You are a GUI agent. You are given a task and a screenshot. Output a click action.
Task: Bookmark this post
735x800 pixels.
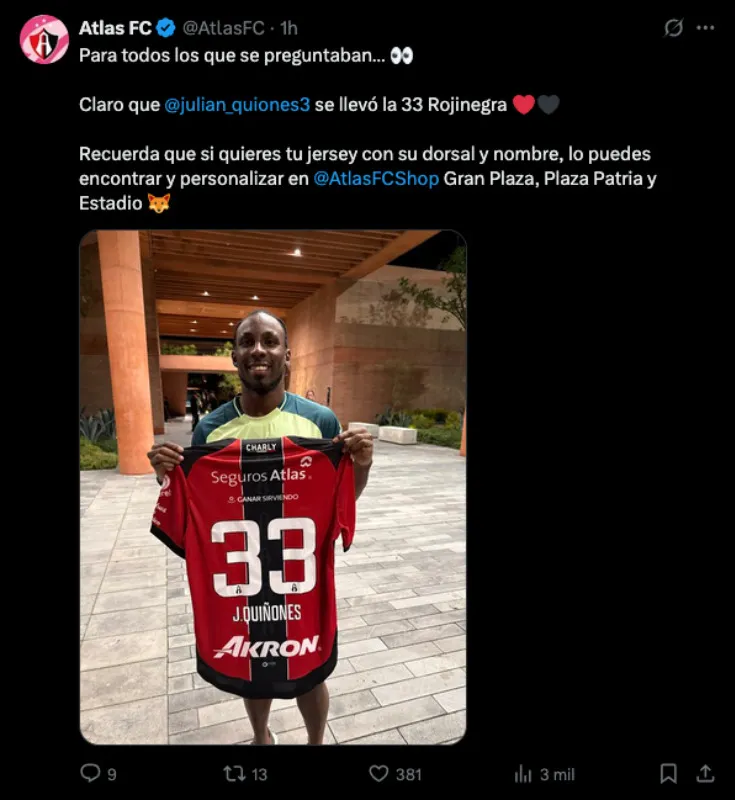click(x=668, y=773)
